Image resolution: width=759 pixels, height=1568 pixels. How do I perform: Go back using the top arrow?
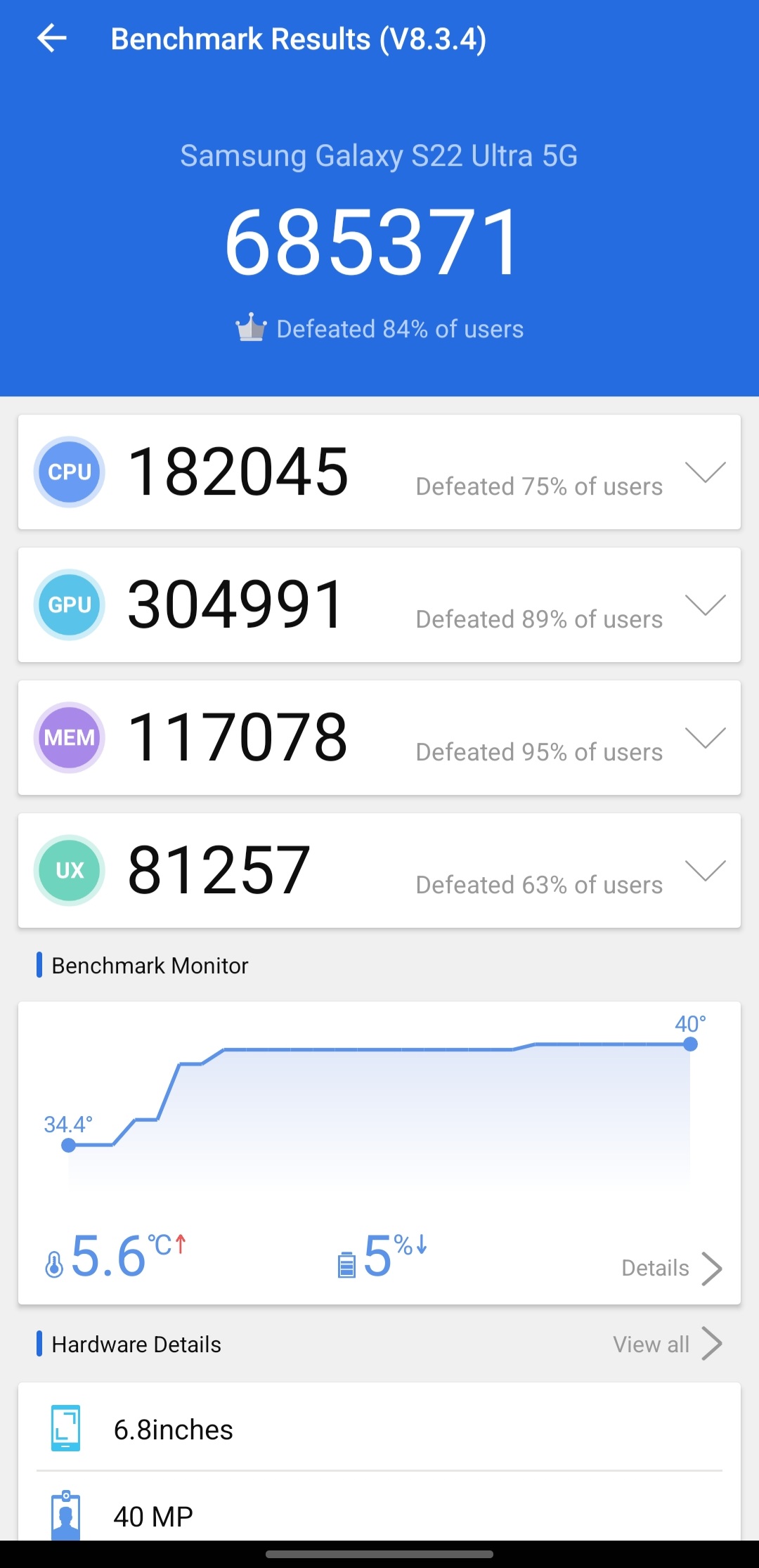(x=52, y=39)
